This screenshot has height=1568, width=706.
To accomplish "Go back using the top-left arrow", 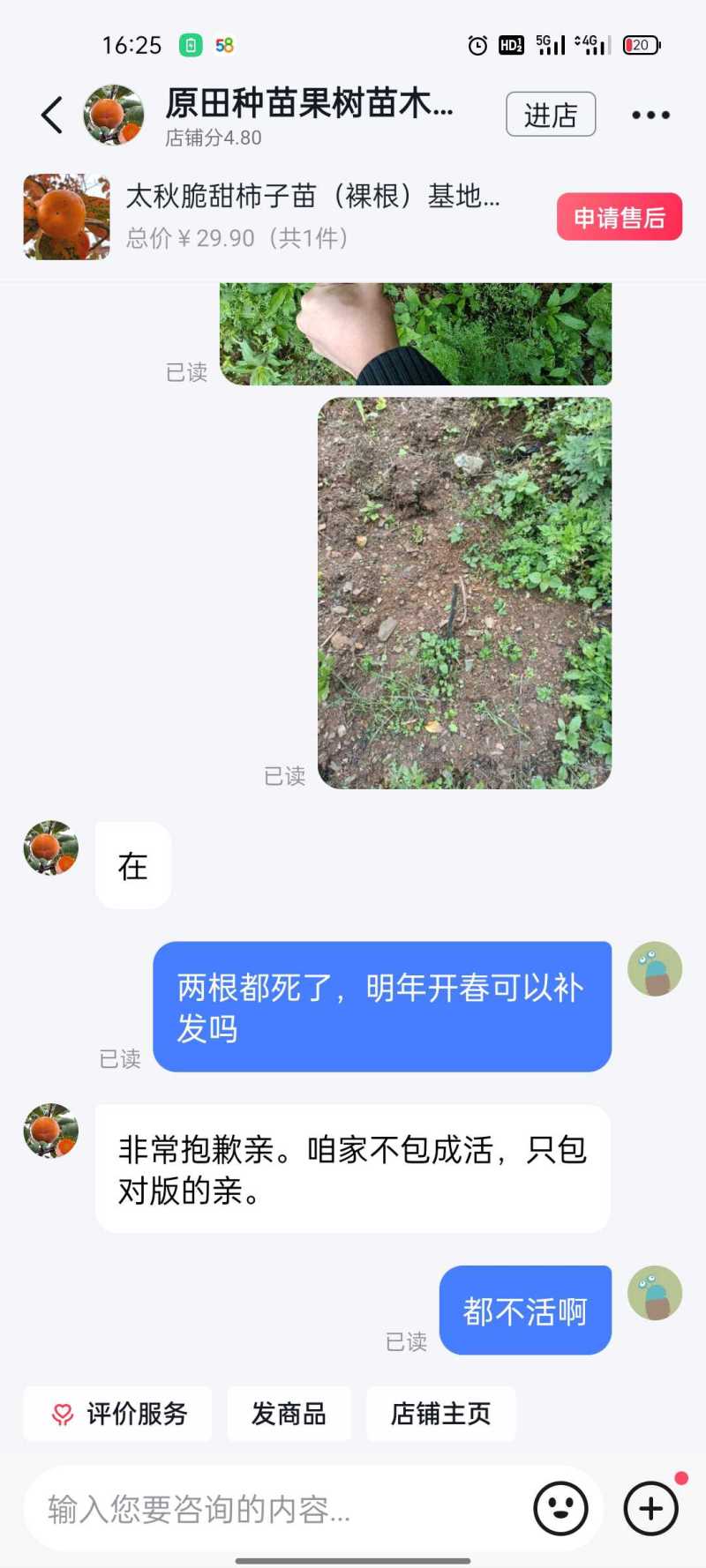I will point(52,115).
